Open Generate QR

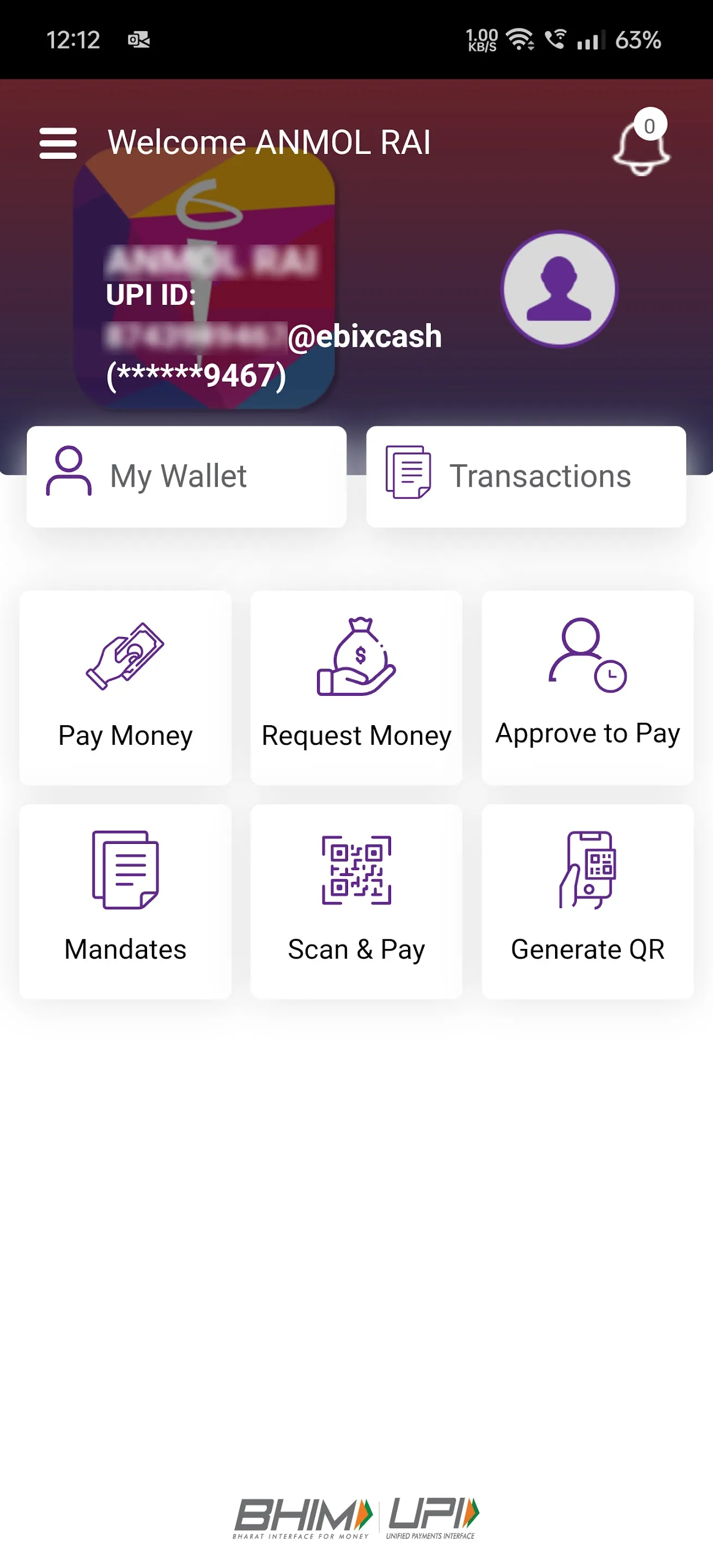[x=587, y=902]
